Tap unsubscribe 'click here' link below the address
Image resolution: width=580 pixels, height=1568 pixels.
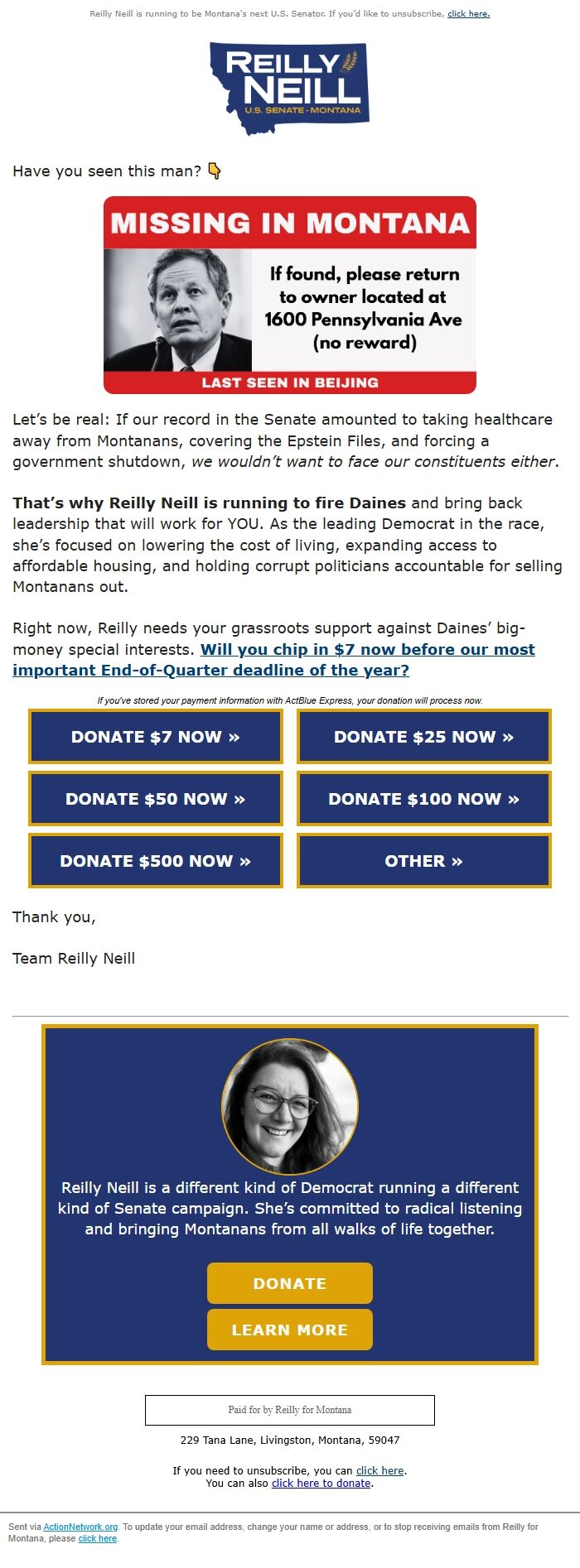tap(380, 1471)
